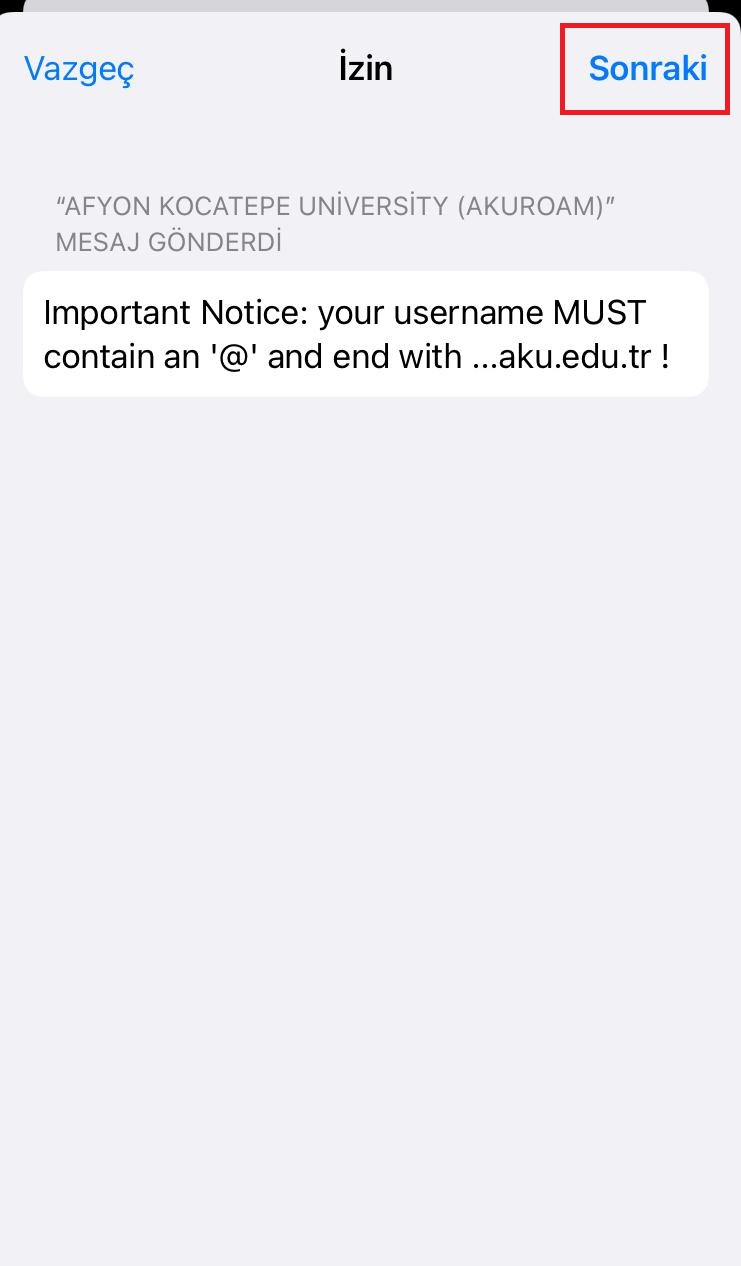Tap Sonraki to continue

(647, 68)
